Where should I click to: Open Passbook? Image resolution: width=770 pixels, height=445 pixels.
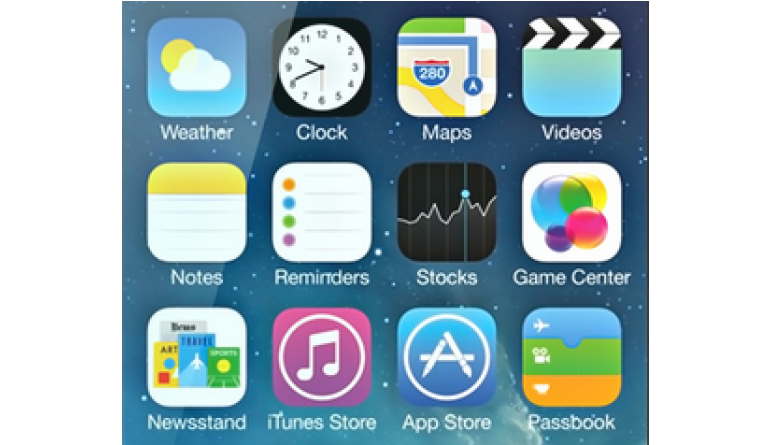pyautogui.click(x=571, y=356)
